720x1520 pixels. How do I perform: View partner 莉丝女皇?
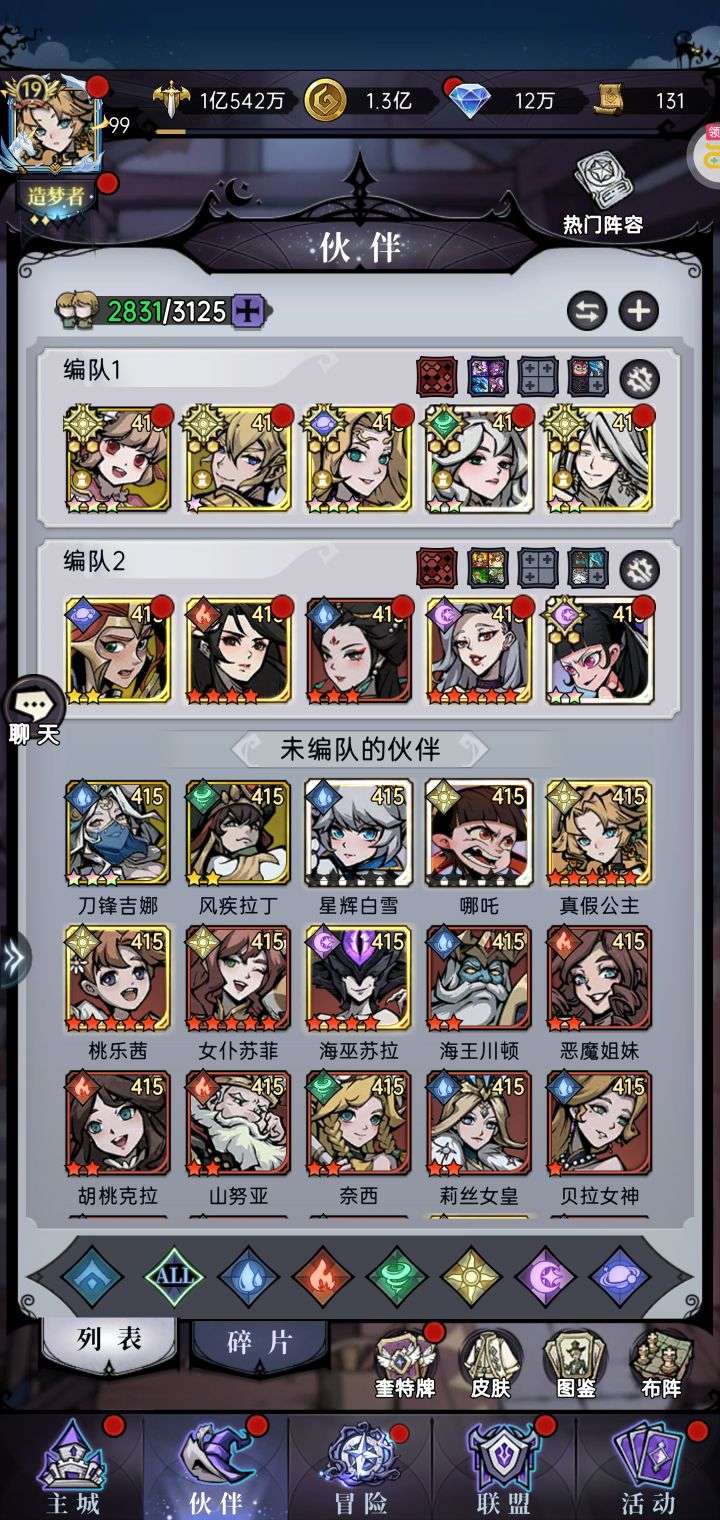[478, 1122]
